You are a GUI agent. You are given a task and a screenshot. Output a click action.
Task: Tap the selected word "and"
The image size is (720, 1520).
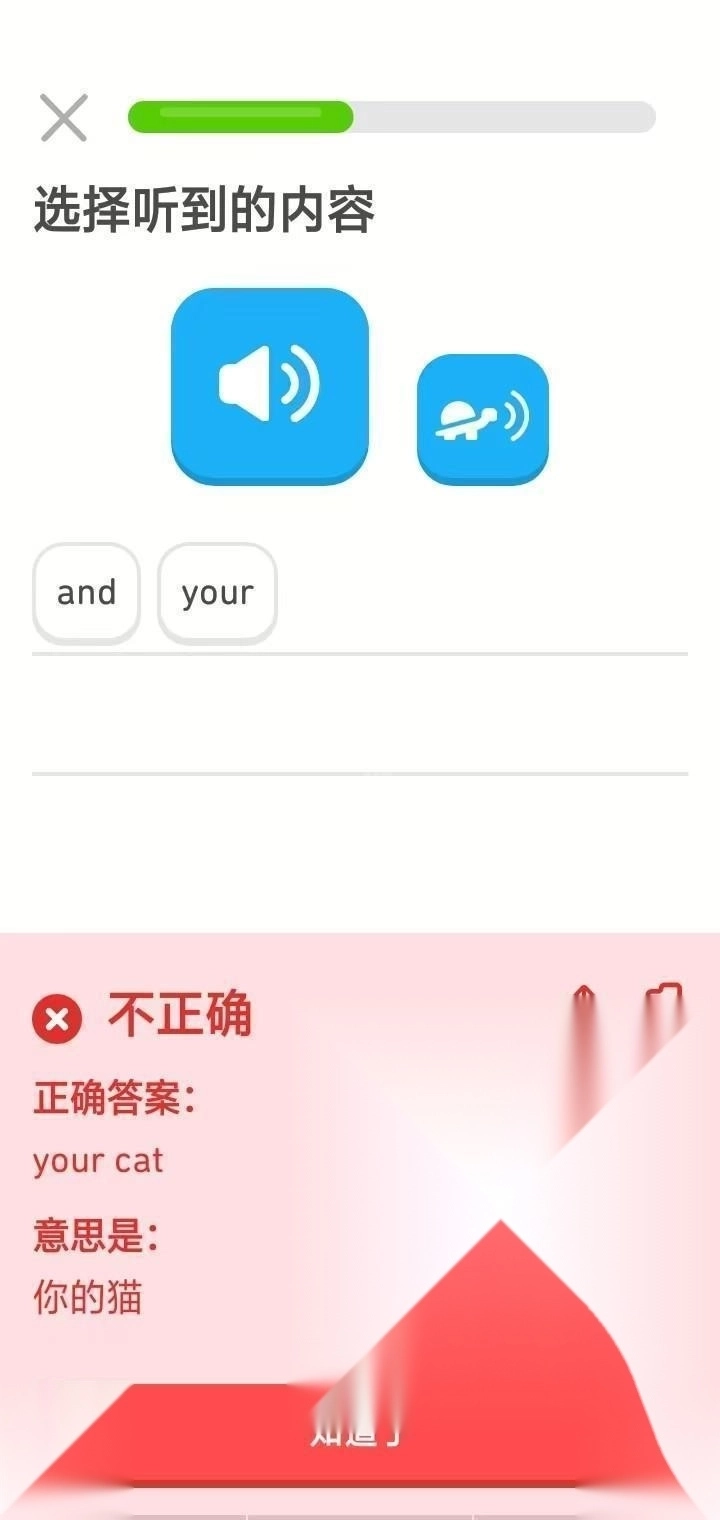click(87, 593)
